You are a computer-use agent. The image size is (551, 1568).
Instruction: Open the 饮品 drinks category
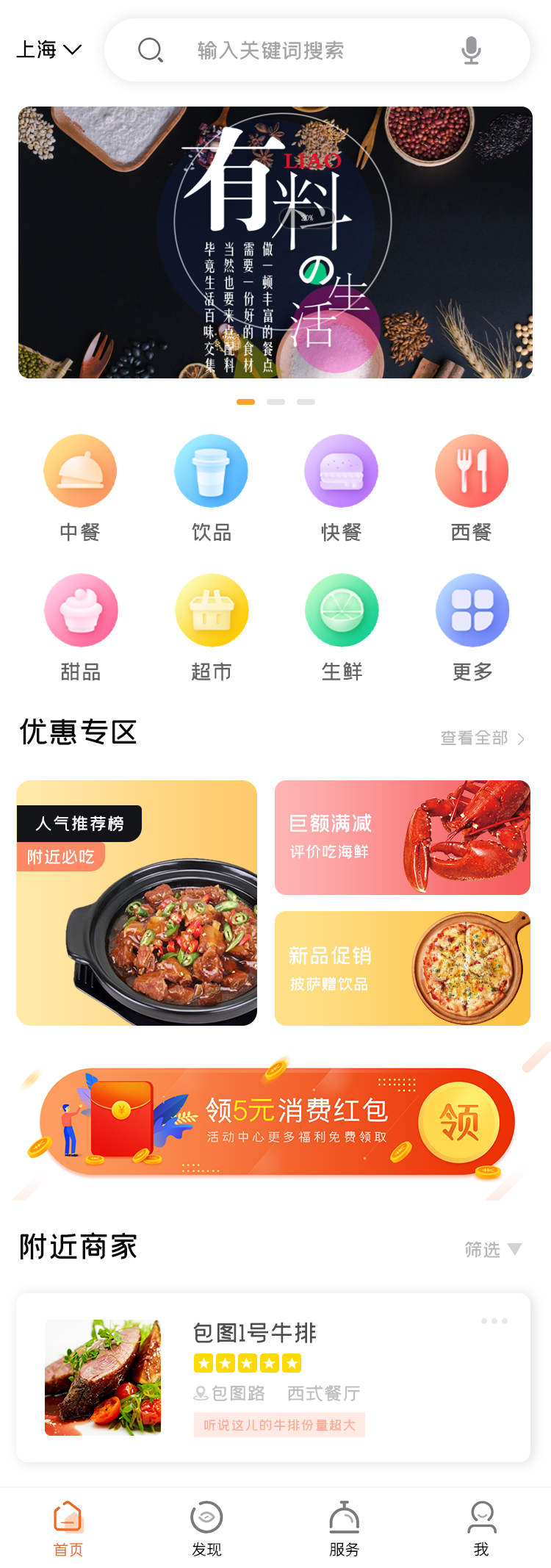pos(212,470)
